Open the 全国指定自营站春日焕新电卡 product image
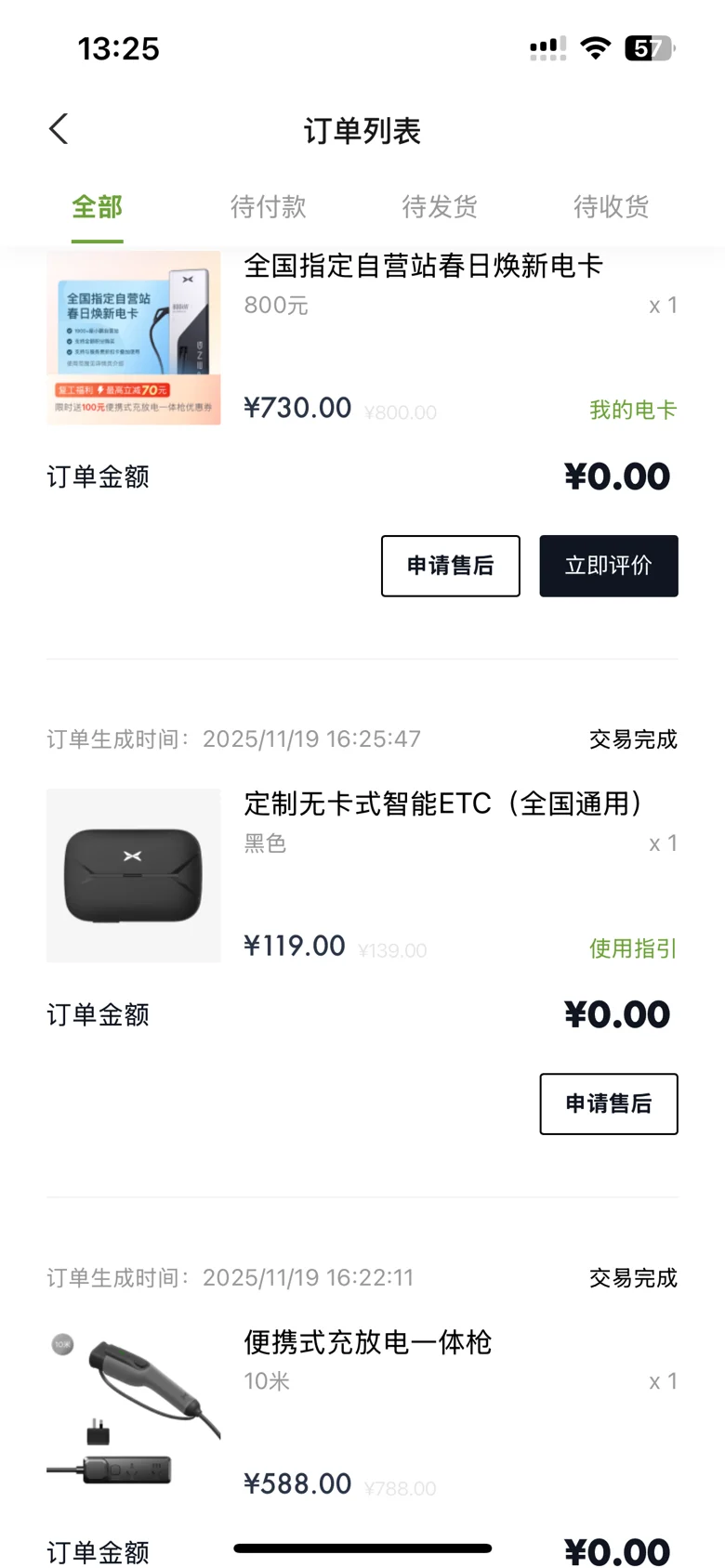Image resolution: width=725 pixels, height=1568 pixels. coord(134,338)
